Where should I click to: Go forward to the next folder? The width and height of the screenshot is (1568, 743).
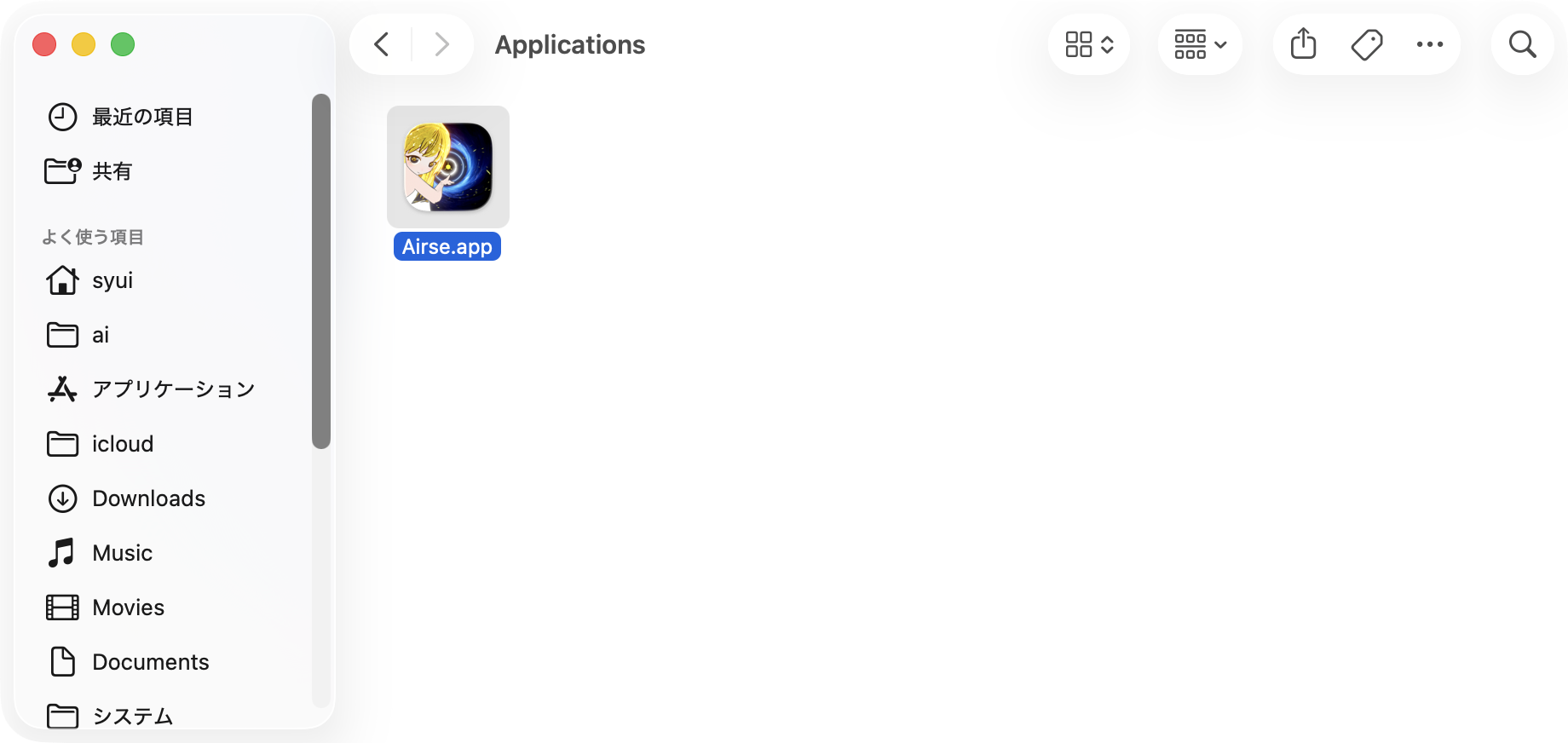tap(441, 44)
